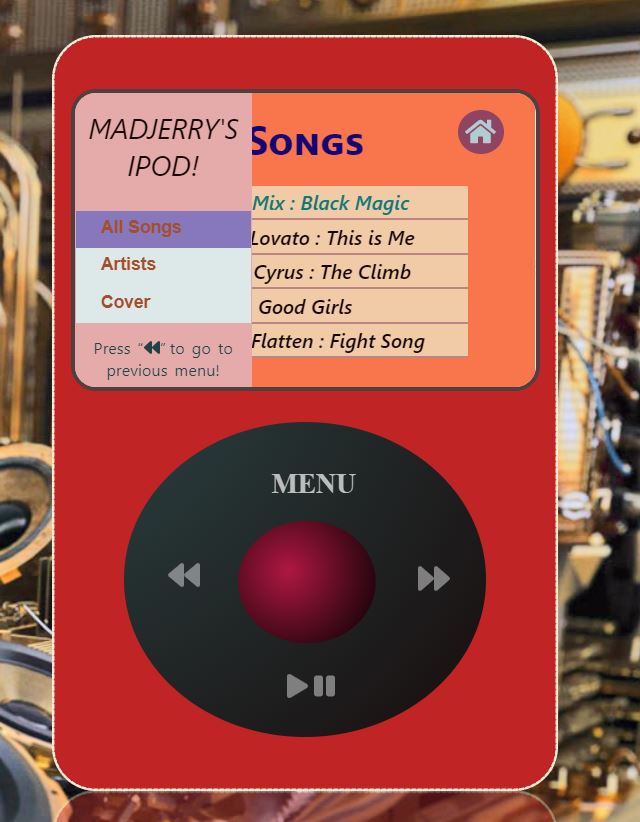
Task: Select All Songs in the side menu
Action: (141, 227)
